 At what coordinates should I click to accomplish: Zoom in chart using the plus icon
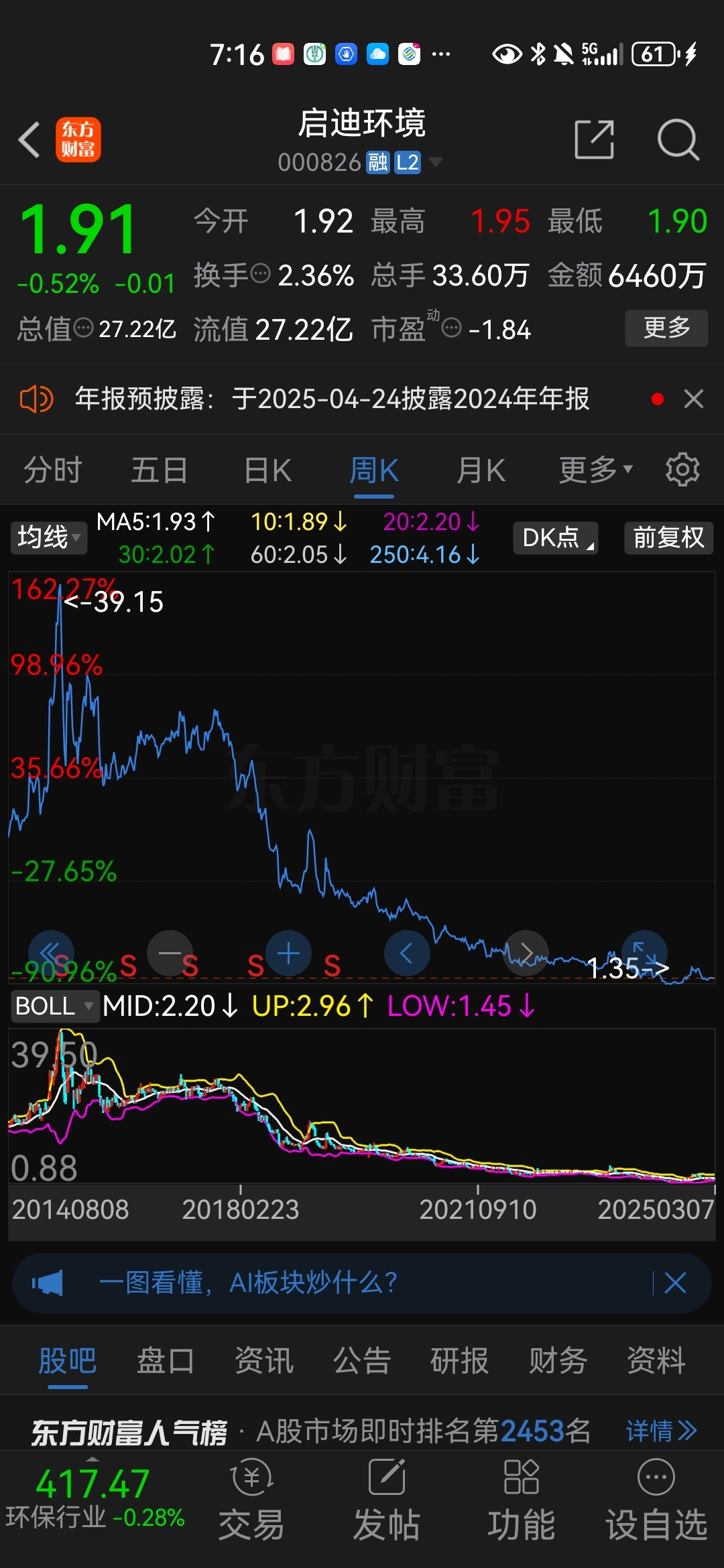(288, 953)
